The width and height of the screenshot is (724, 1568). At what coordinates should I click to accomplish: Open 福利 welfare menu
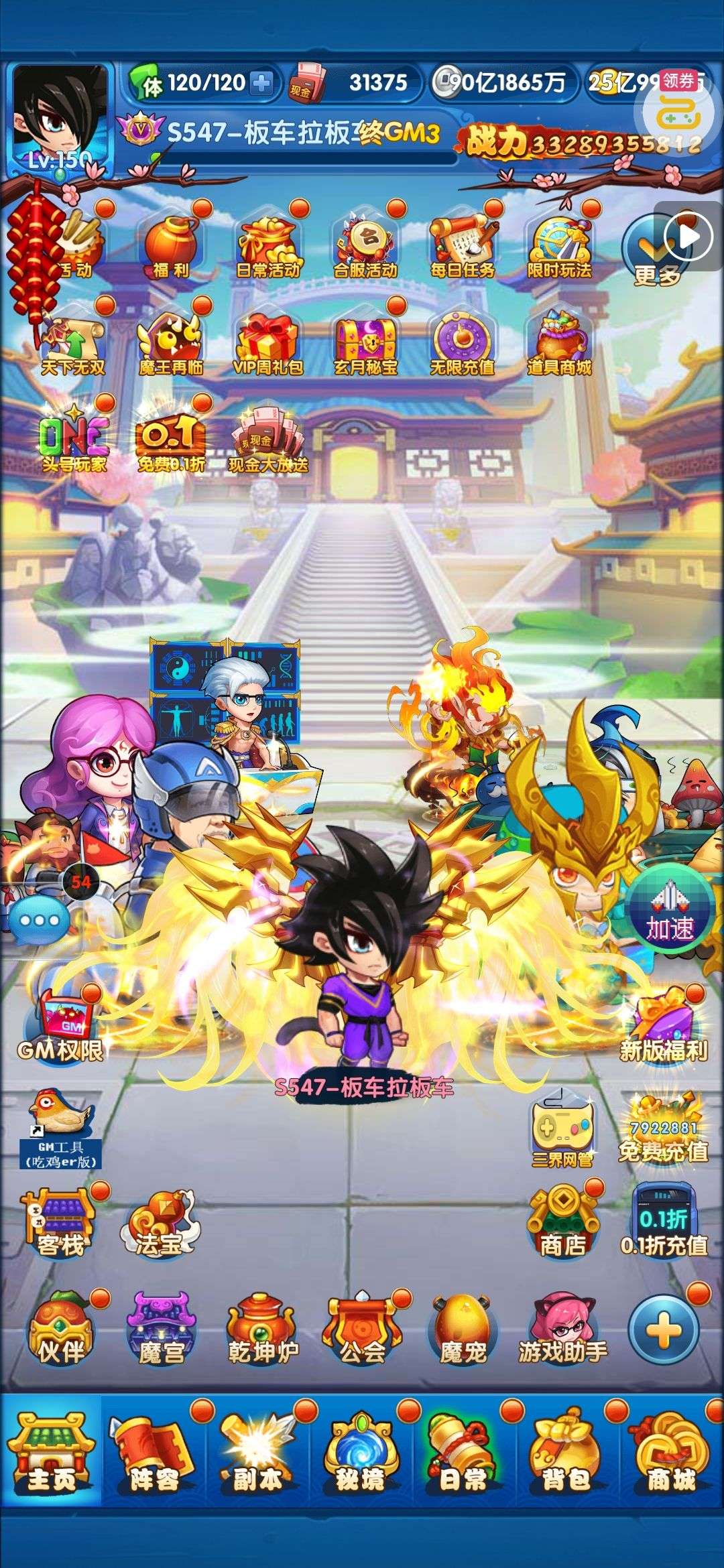[170, 246]
